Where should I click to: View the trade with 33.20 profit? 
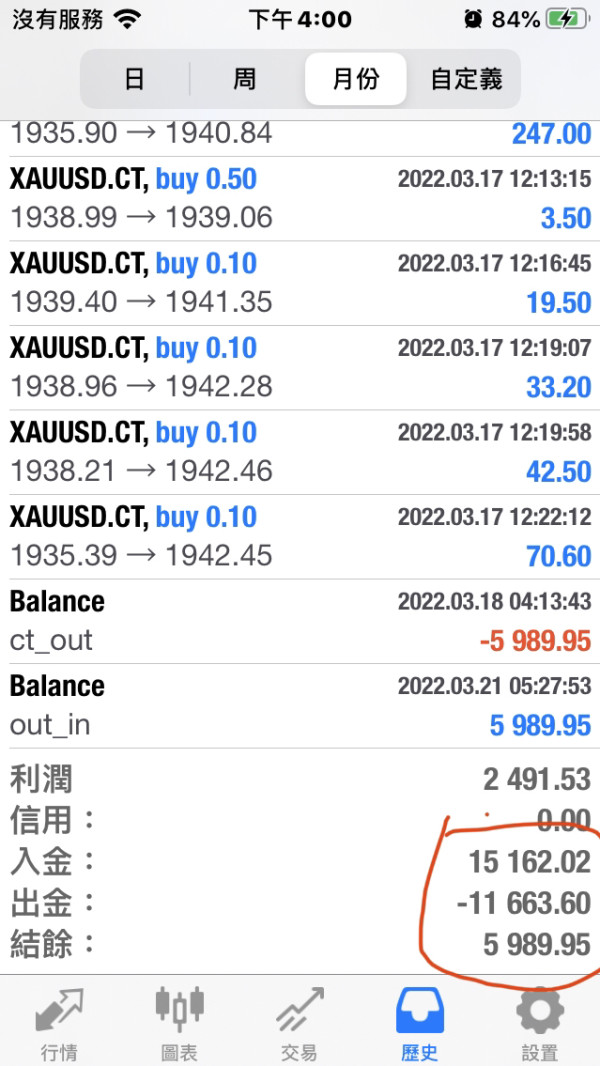pos(300,367)
